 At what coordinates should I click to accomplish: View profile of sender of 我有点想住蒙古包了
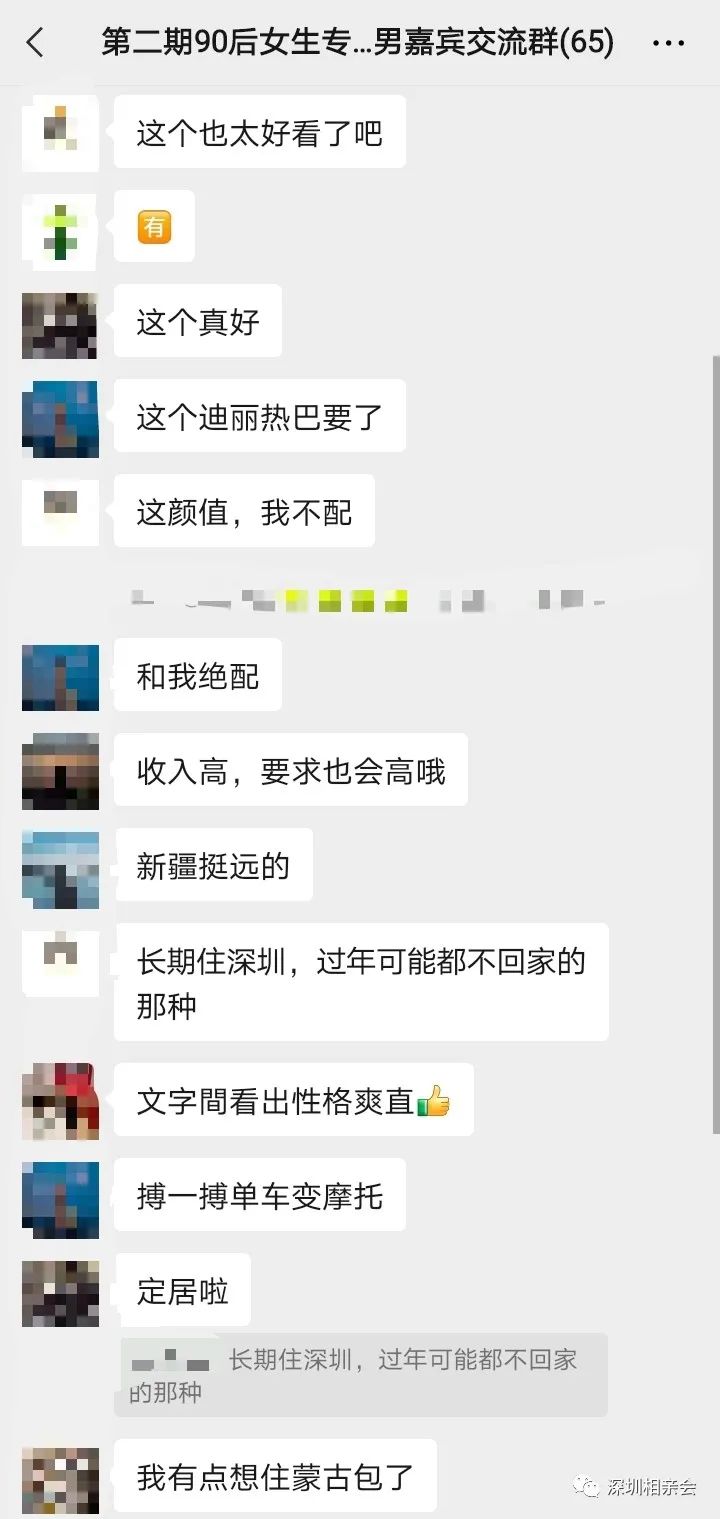[x=60, y=1476]
